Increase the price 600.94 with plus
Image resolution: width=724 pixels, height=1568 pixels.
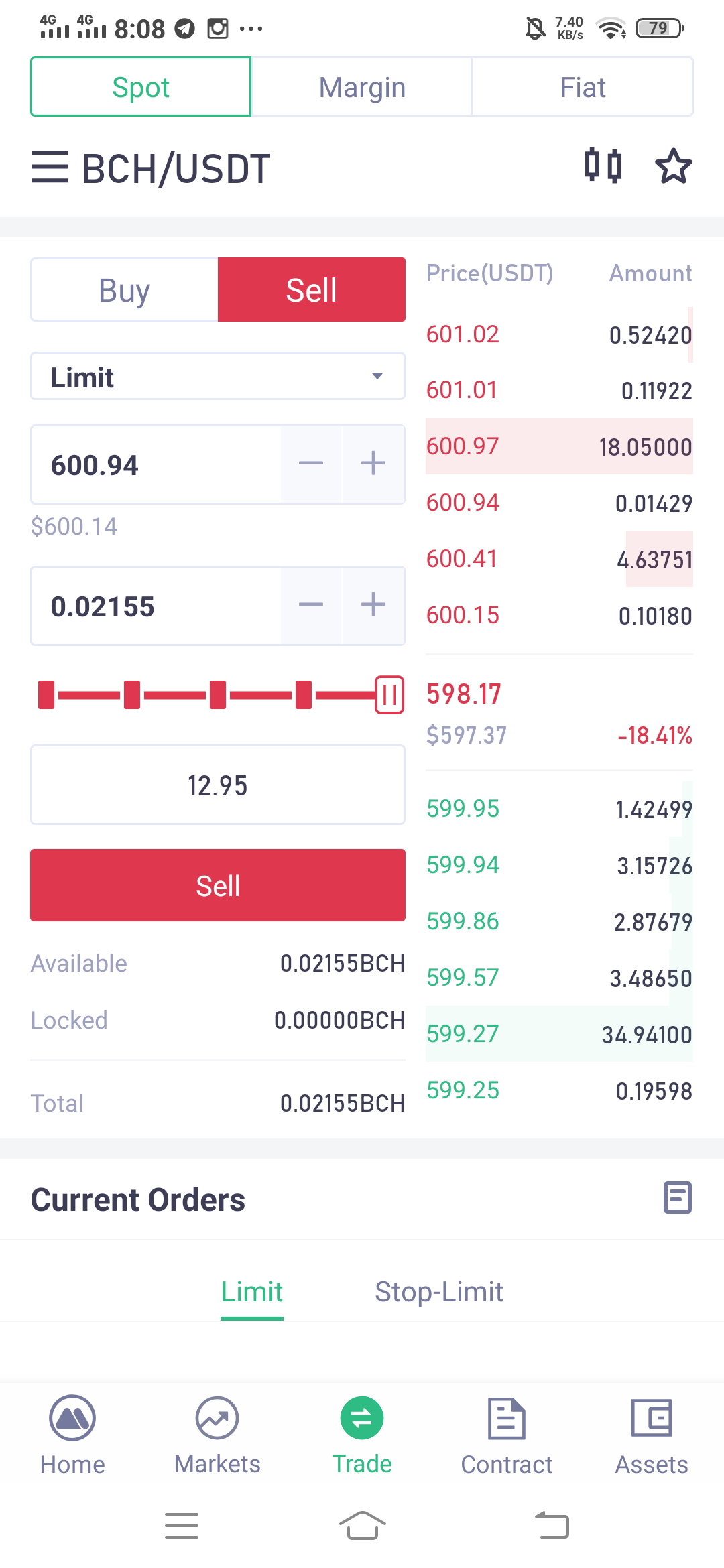coord(373,464)
